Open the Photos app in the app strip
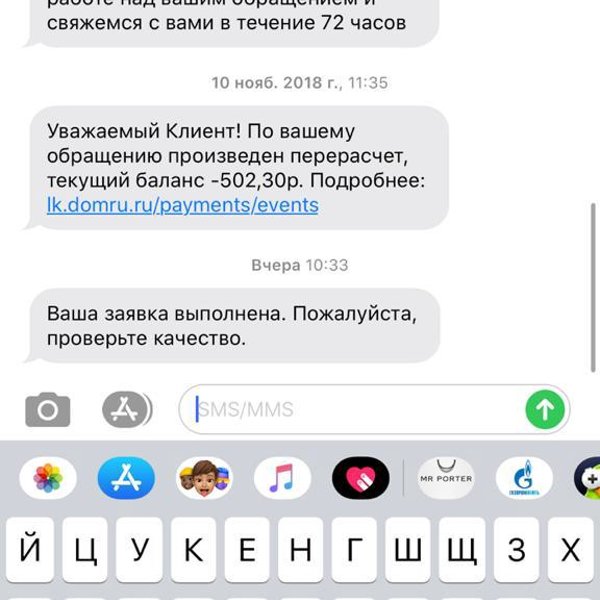 click(x=48, y=479)
